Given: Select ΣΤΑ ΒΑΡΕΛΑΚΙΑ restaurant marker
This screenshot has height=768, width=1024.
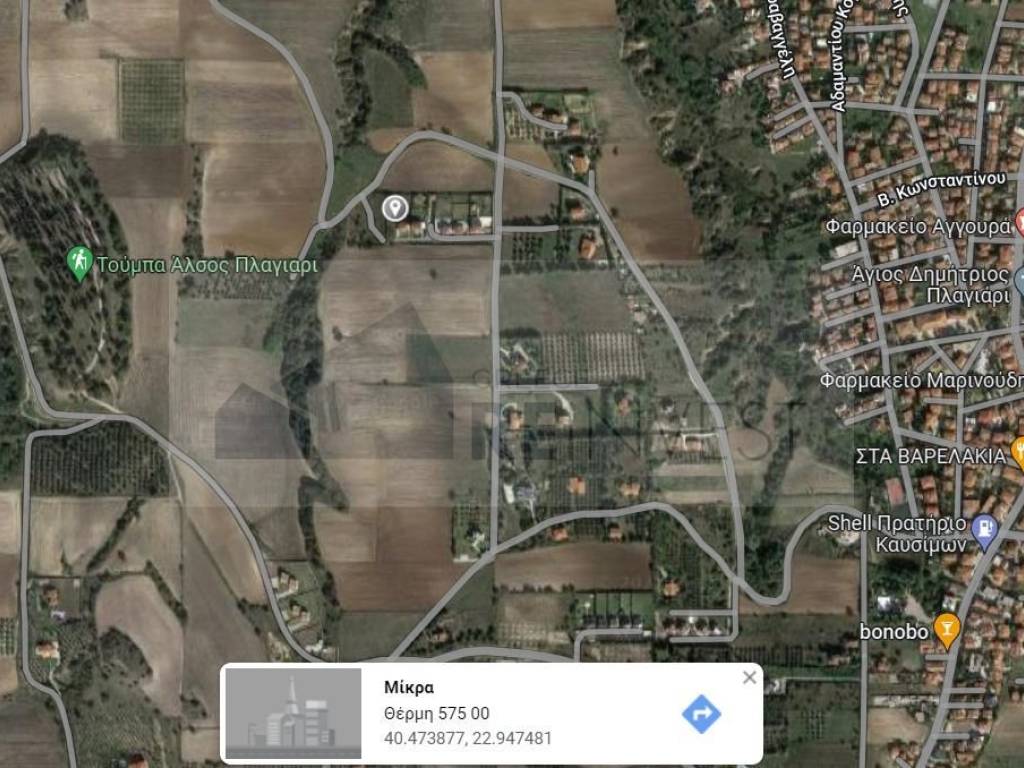Looking at the screenshot, I should 1017,454.
